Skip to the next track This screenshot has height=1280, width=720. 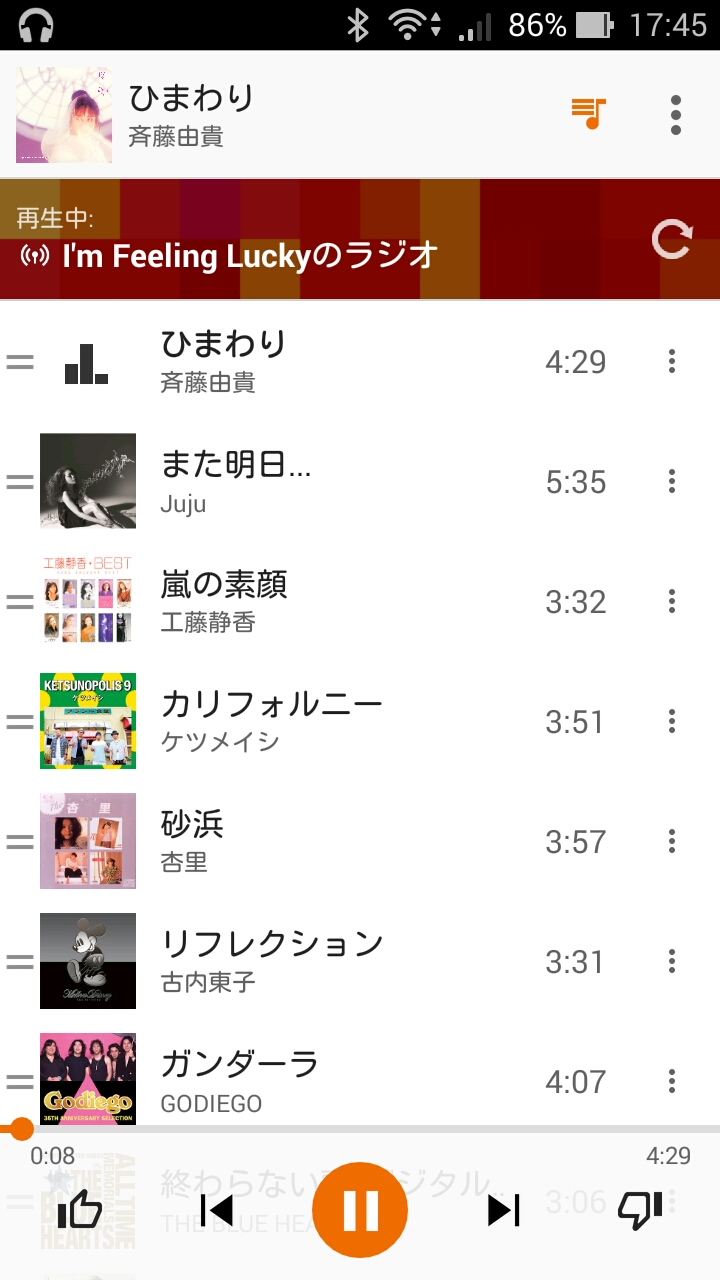click(x=503, y=1211)
